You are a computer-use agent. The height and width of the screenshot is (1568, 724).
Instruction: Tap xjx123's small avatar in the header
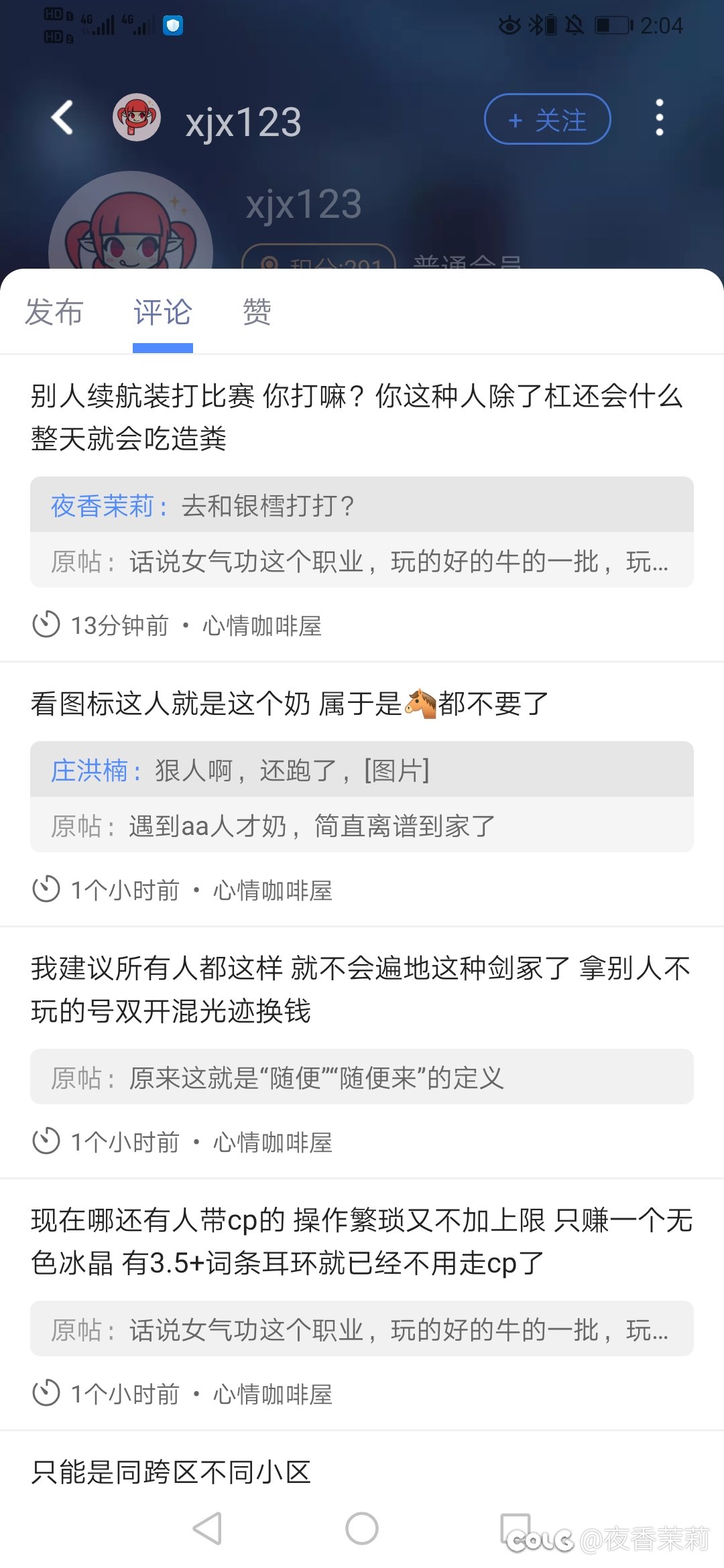pyautogui.click(x=137, y=118)
